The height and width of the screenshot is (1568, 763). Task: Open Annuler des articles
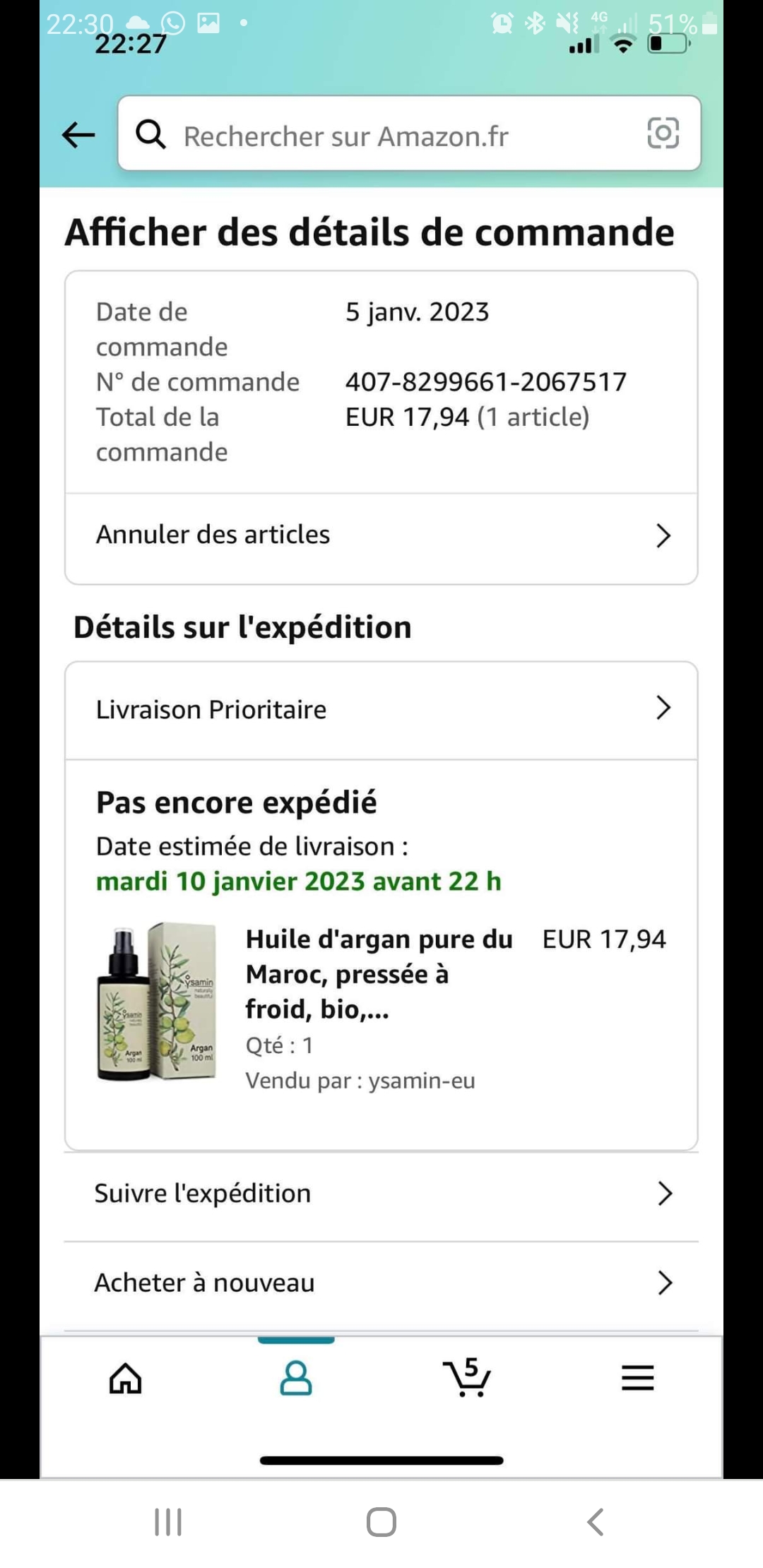(x=381, y=535)
